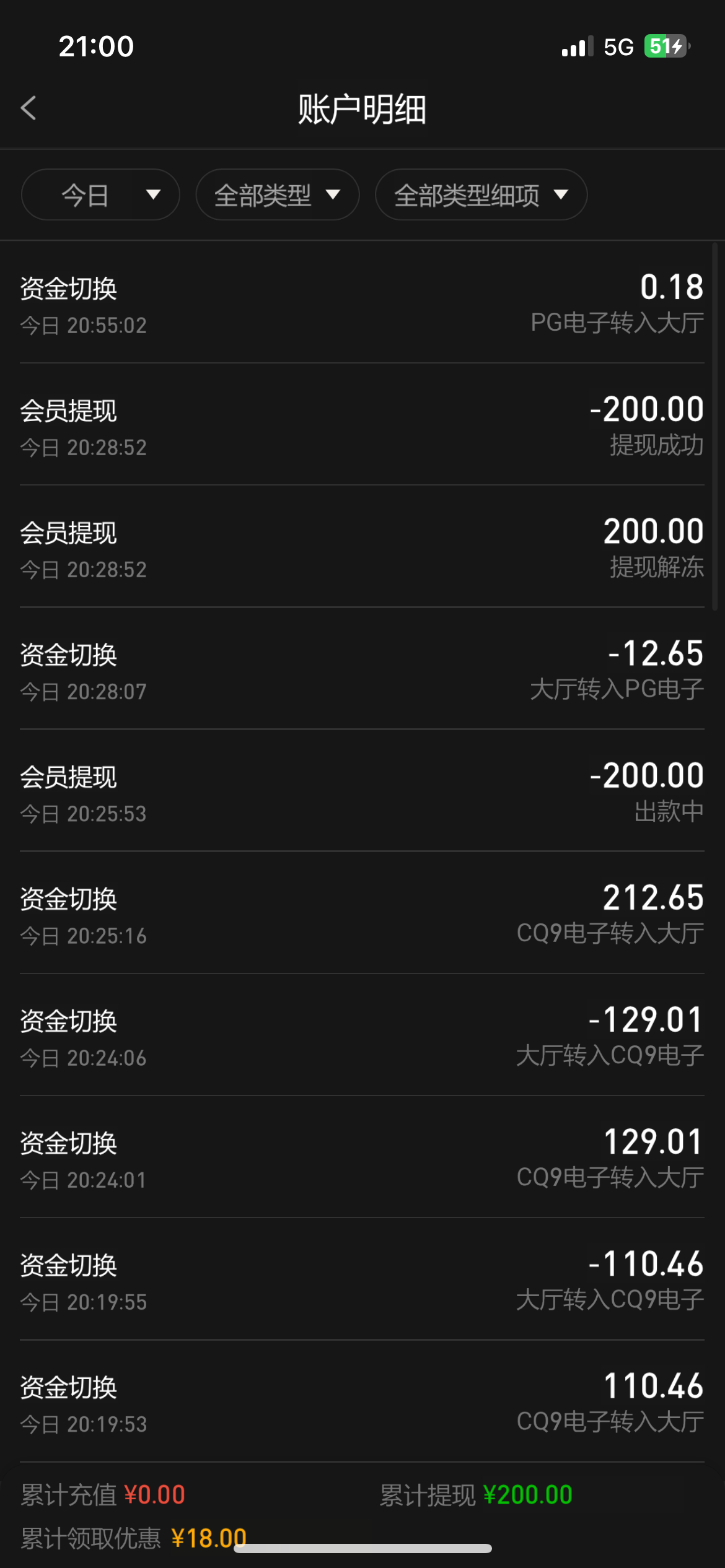Go back using the top-left arrow
Viewport: 725px width, 1568px height.
tap(29, 108)
